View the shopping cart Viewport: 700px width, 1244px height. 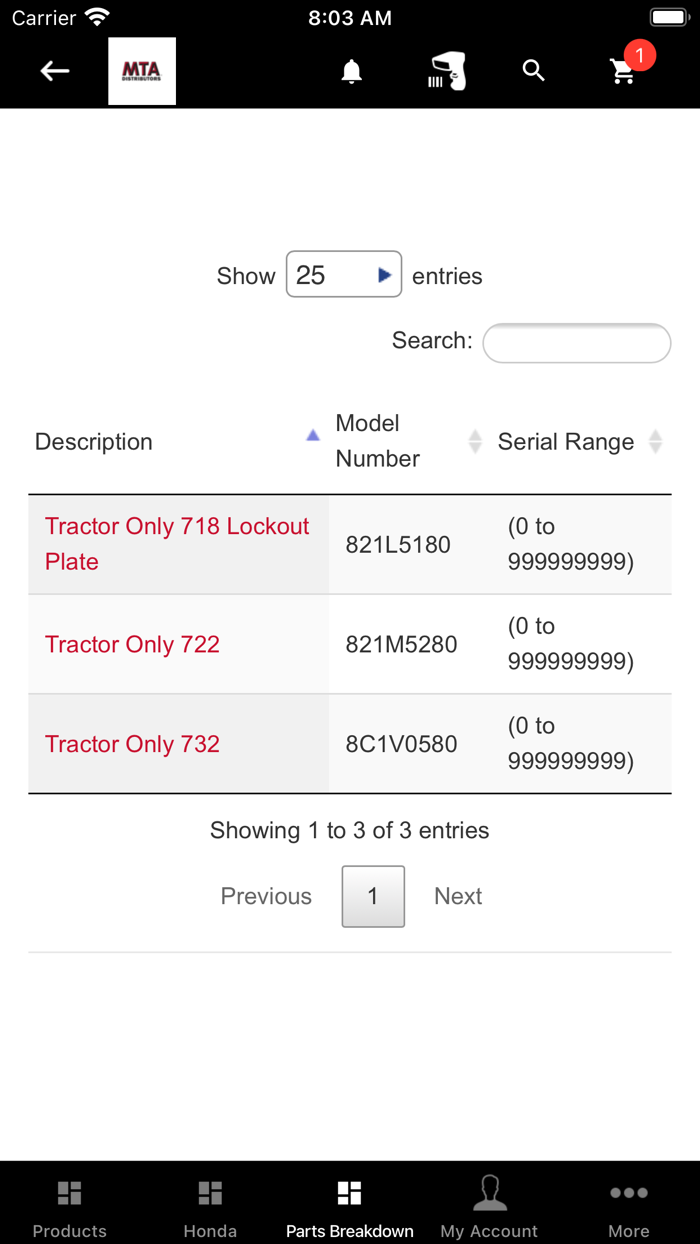tap(624, 71)
